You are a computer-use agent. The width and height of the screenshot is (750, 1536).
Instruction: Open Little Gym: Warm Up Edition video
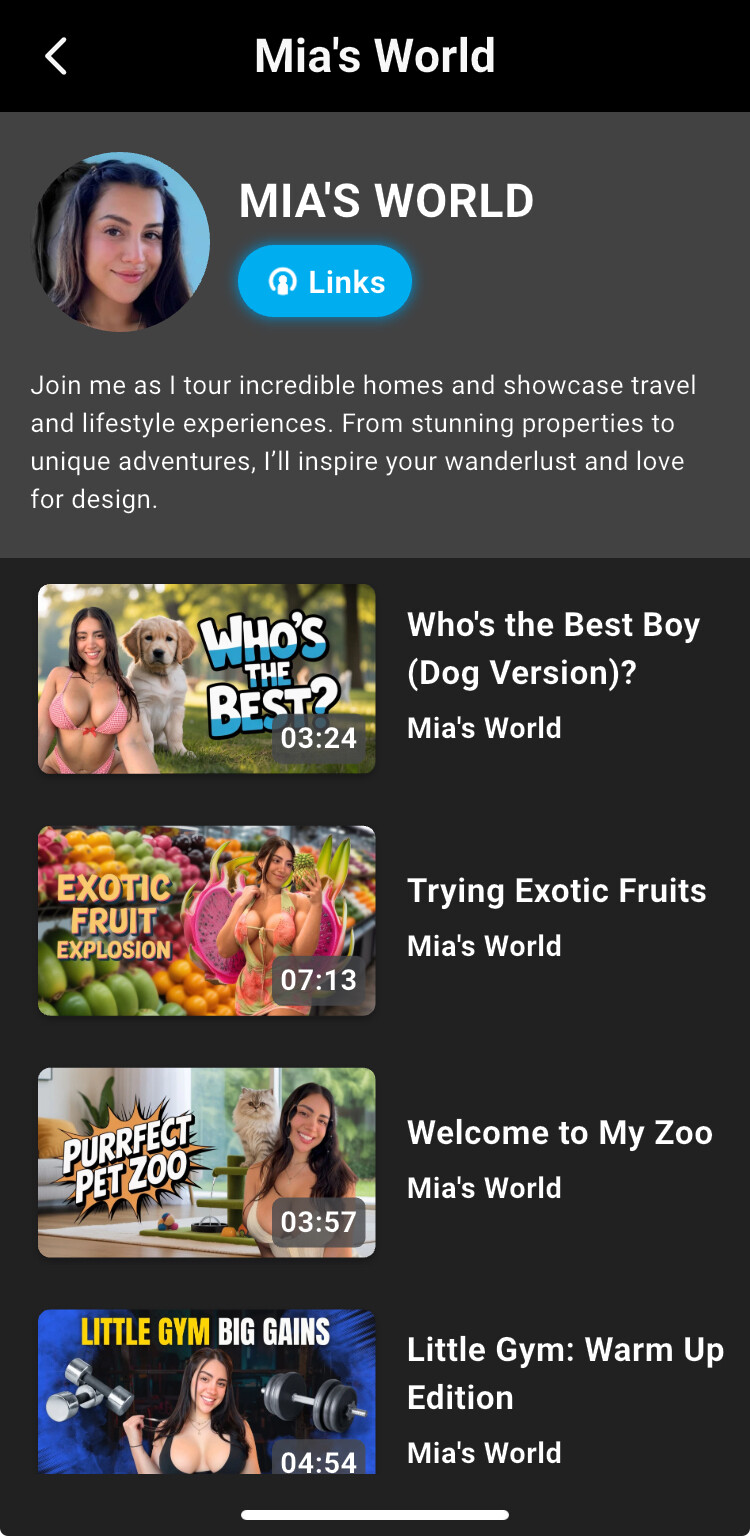[207, 1391]
